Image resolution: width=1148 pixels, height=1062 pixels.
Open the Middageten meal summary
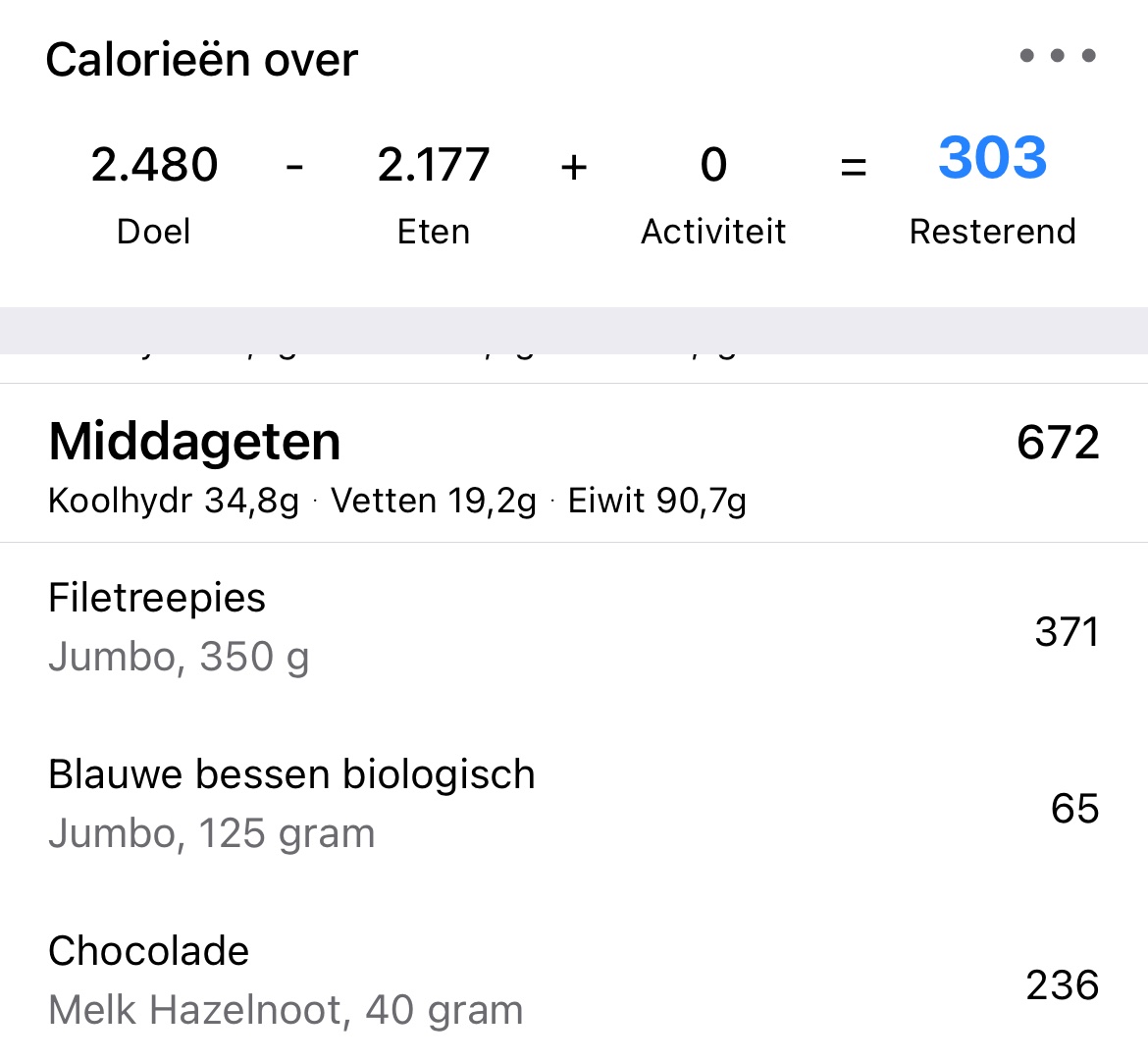(x=573, y=463)
